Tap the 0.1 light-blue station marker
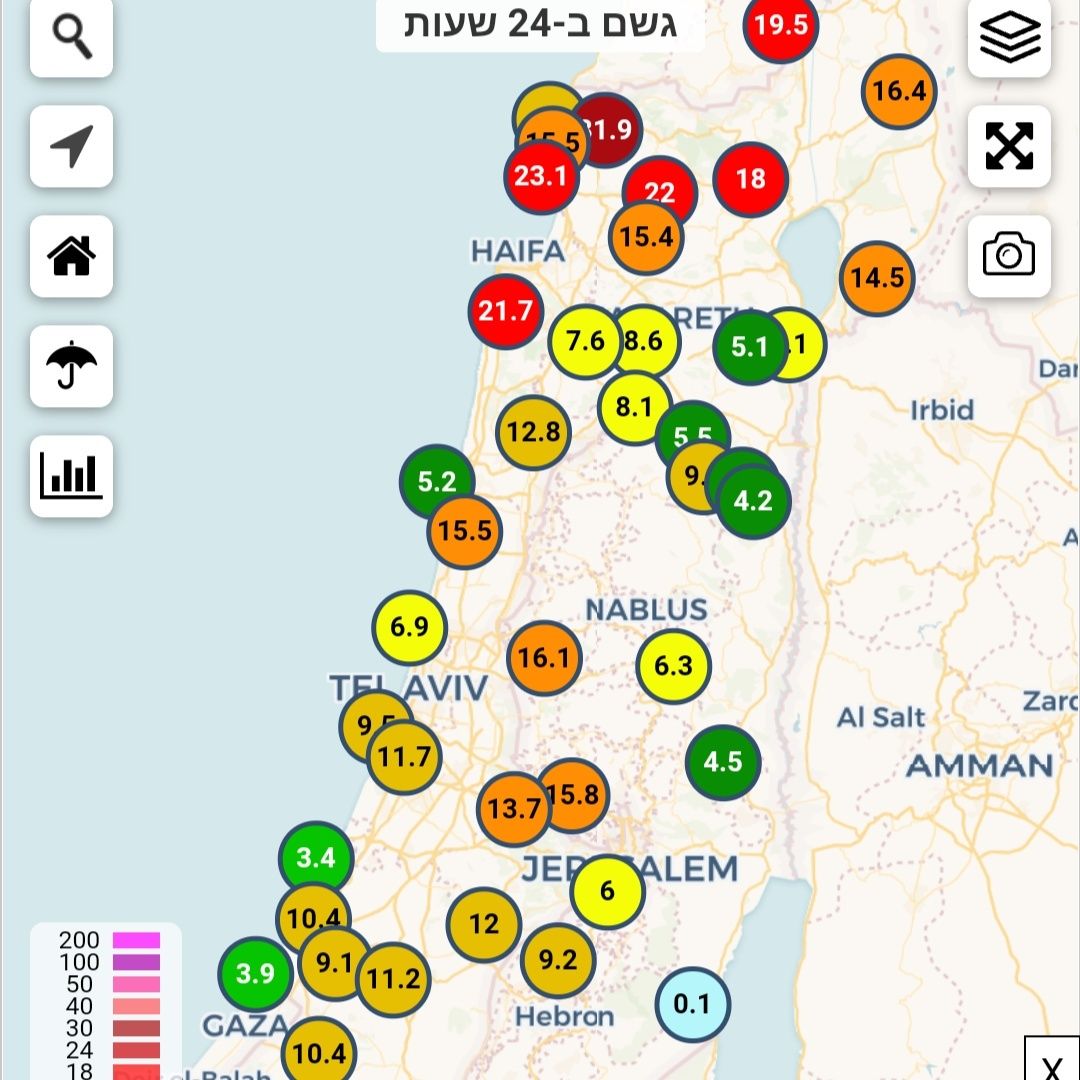 click(692, 1004)
